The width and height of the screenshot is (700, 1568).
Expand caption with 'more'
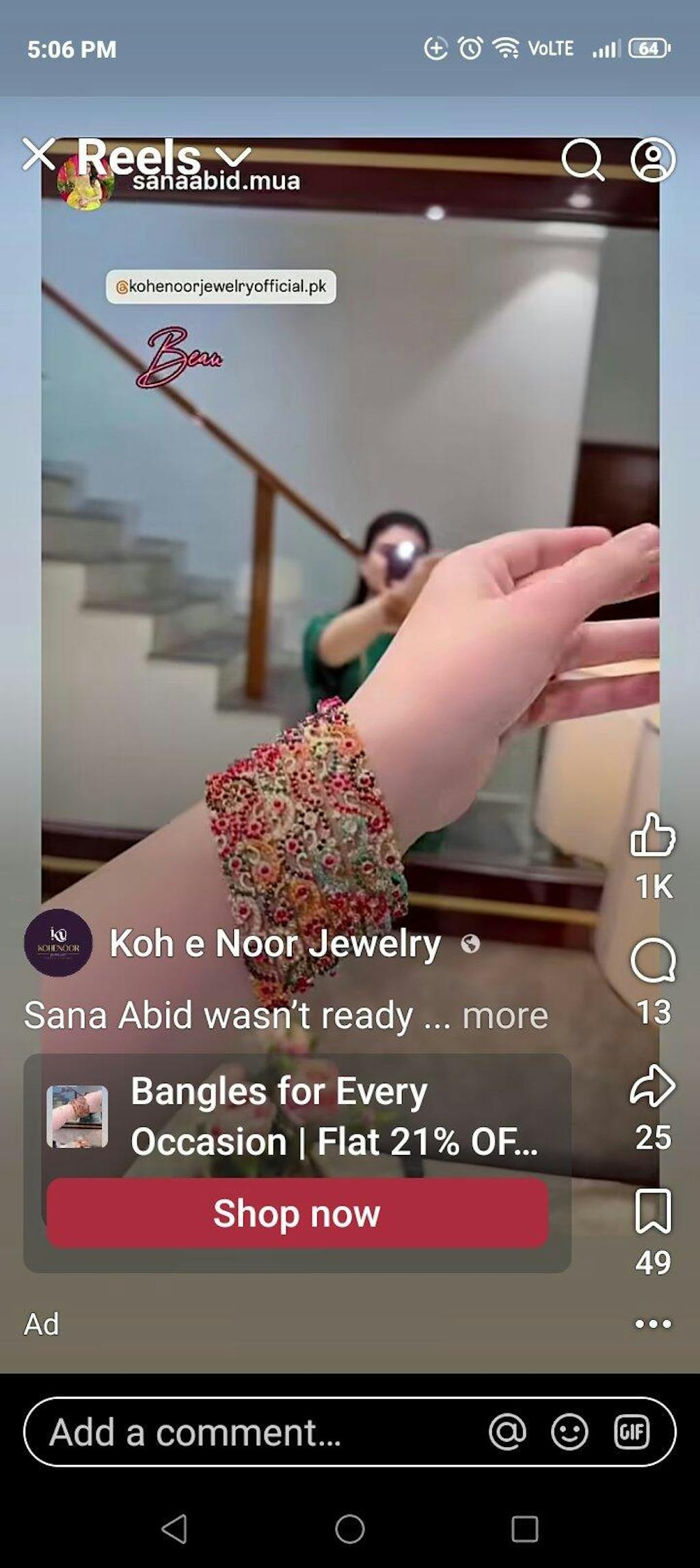[x=505, y=1016]
